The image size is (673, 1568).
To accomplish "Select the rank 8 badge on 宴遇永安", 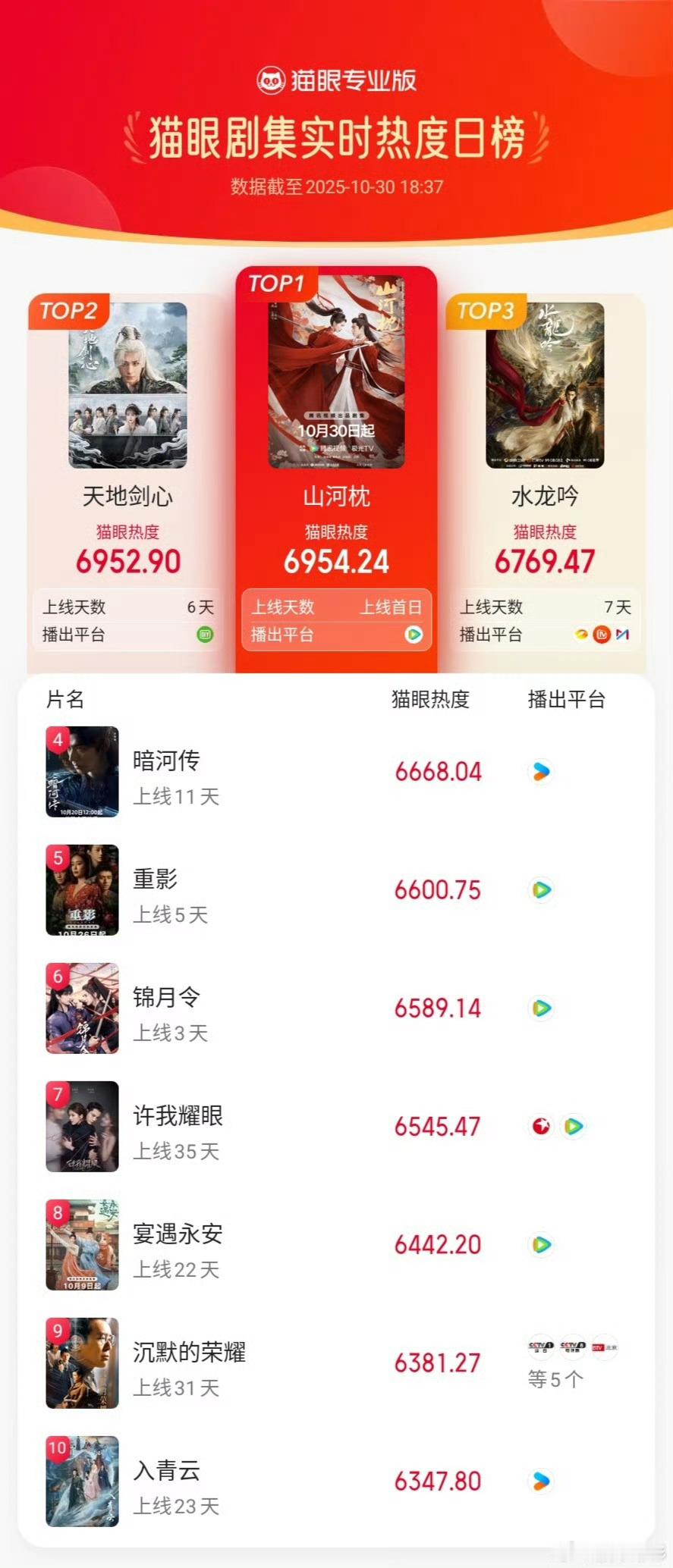I will tap(57, 1212).
